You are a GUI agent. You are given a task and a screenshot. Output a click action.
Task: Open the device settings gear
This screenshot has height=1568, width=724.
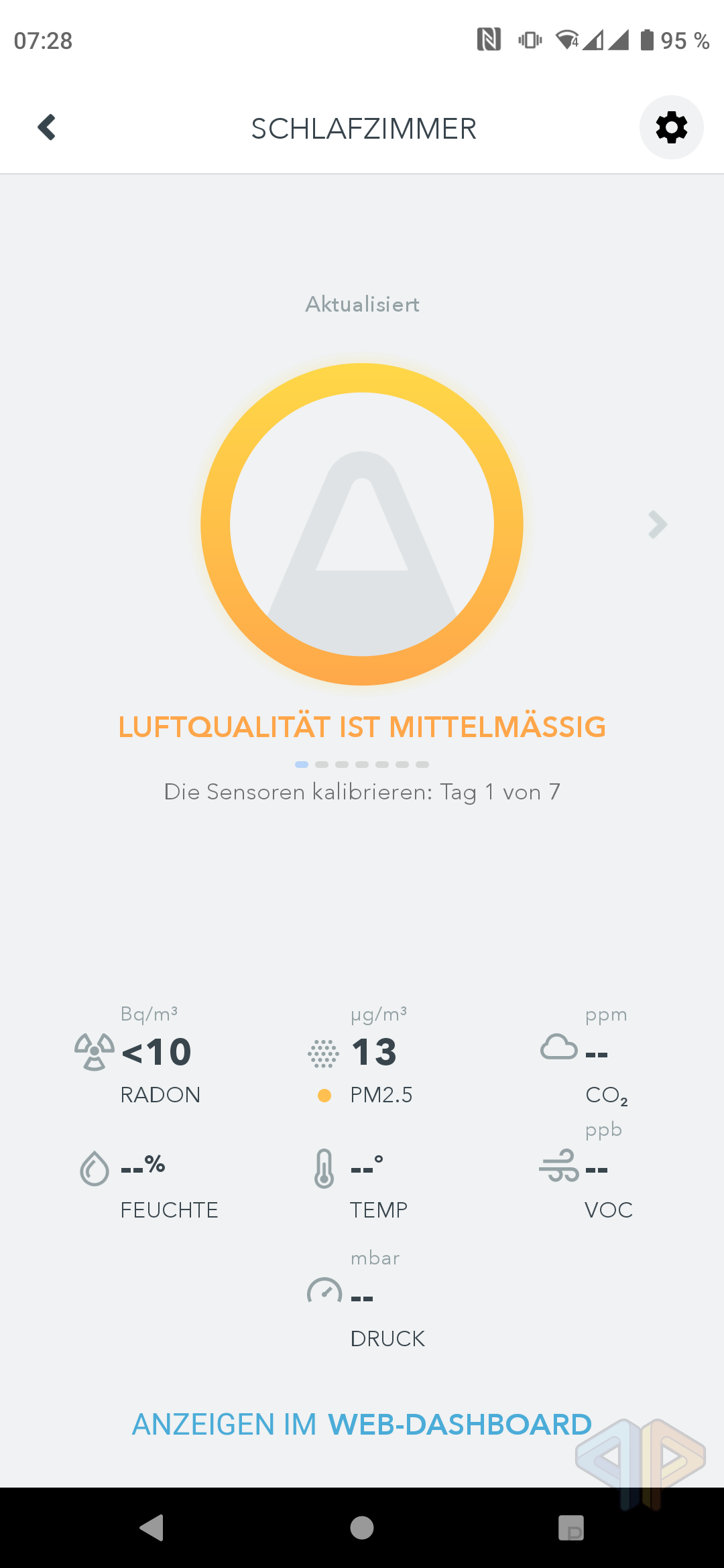[671, 127]
